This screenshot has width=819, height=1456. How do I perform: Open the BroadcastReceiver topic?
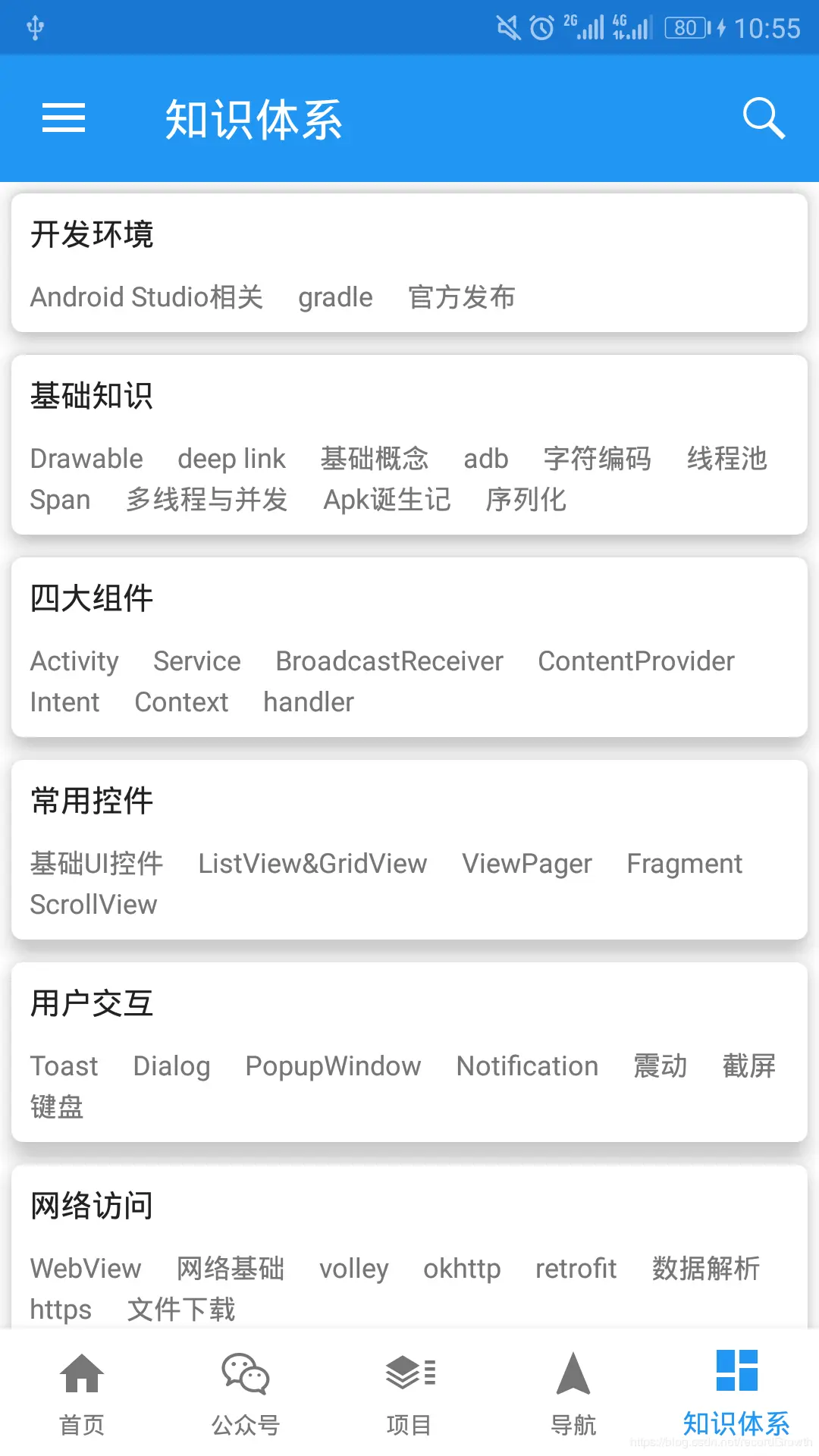pos(388,661)
